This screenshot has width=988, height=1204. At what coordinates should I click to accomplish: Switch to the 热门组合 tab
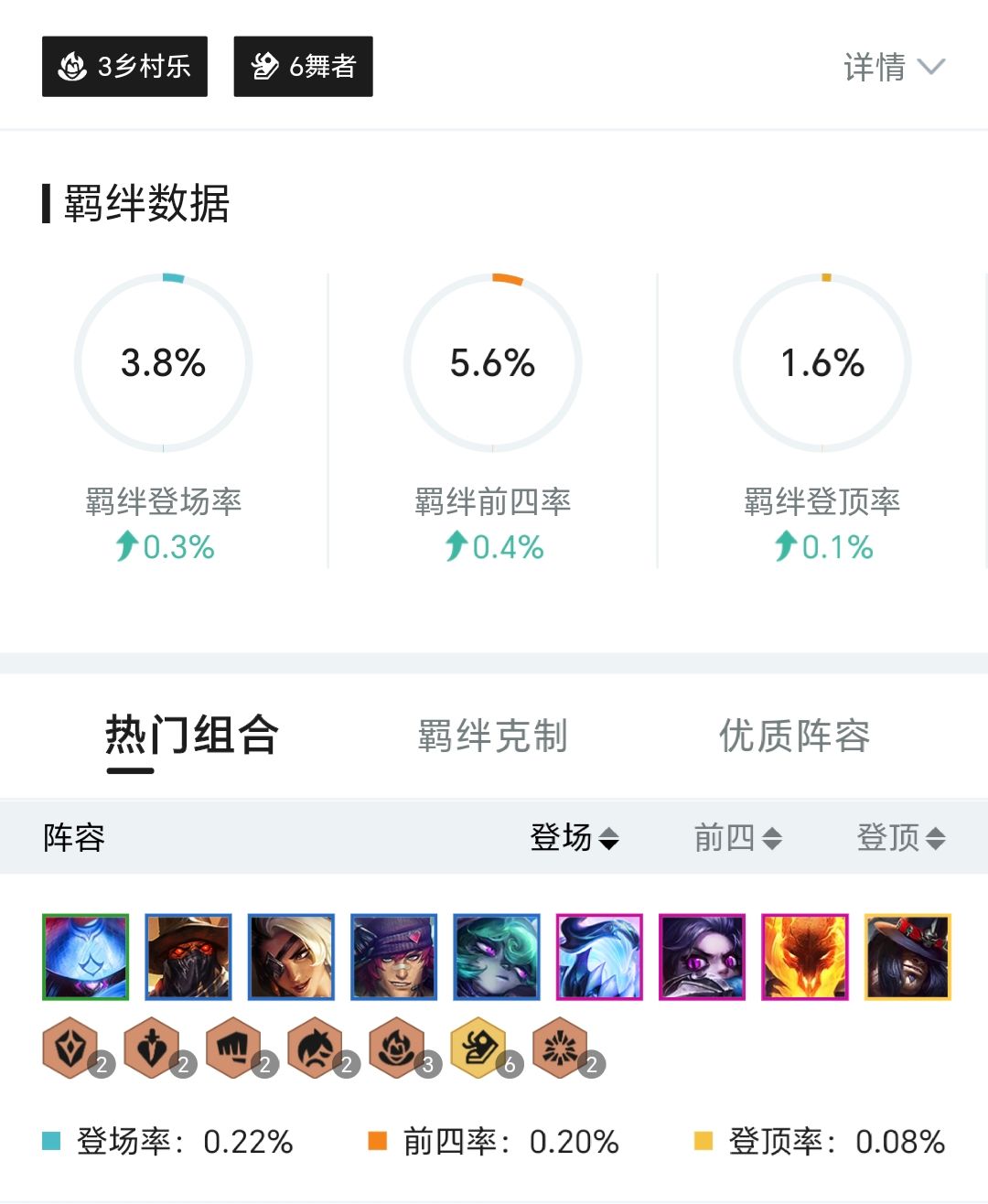click(x=191, y=736)
